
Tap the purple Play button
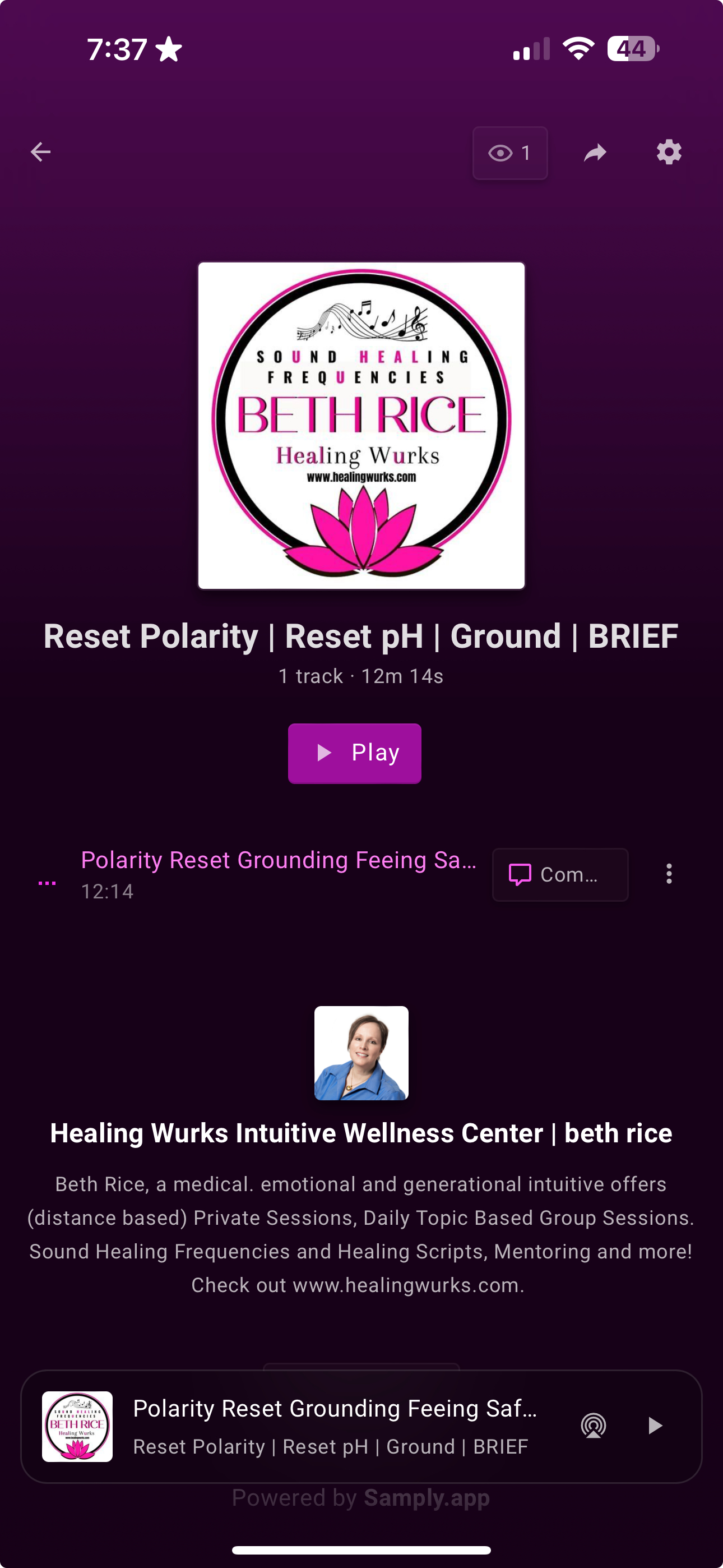pyautogui.click(x=355, y=753)
